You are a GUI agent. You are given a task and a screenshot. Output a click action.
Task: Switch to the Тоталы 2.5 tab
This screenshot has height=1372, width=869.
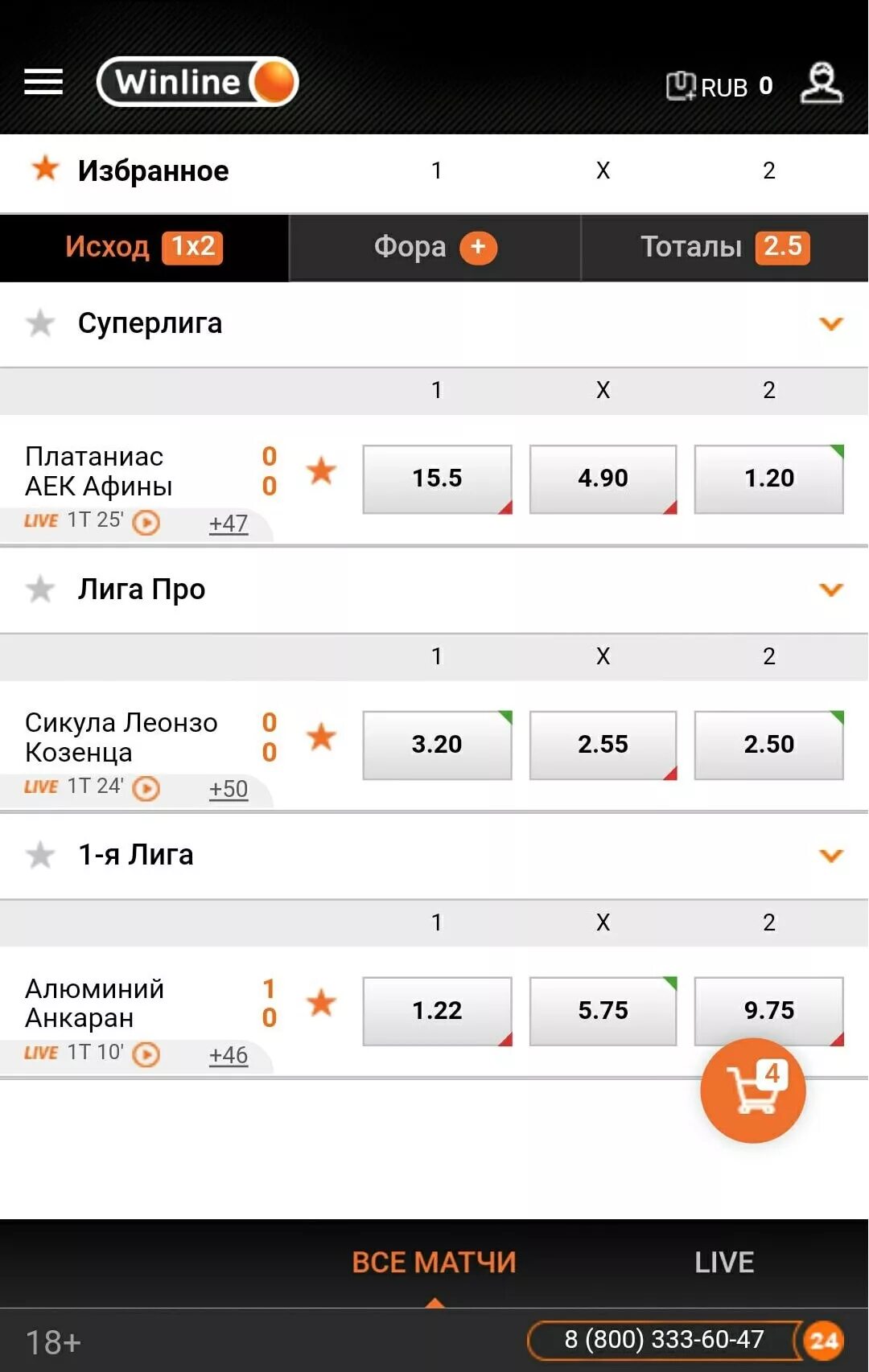tap(724, 247)
